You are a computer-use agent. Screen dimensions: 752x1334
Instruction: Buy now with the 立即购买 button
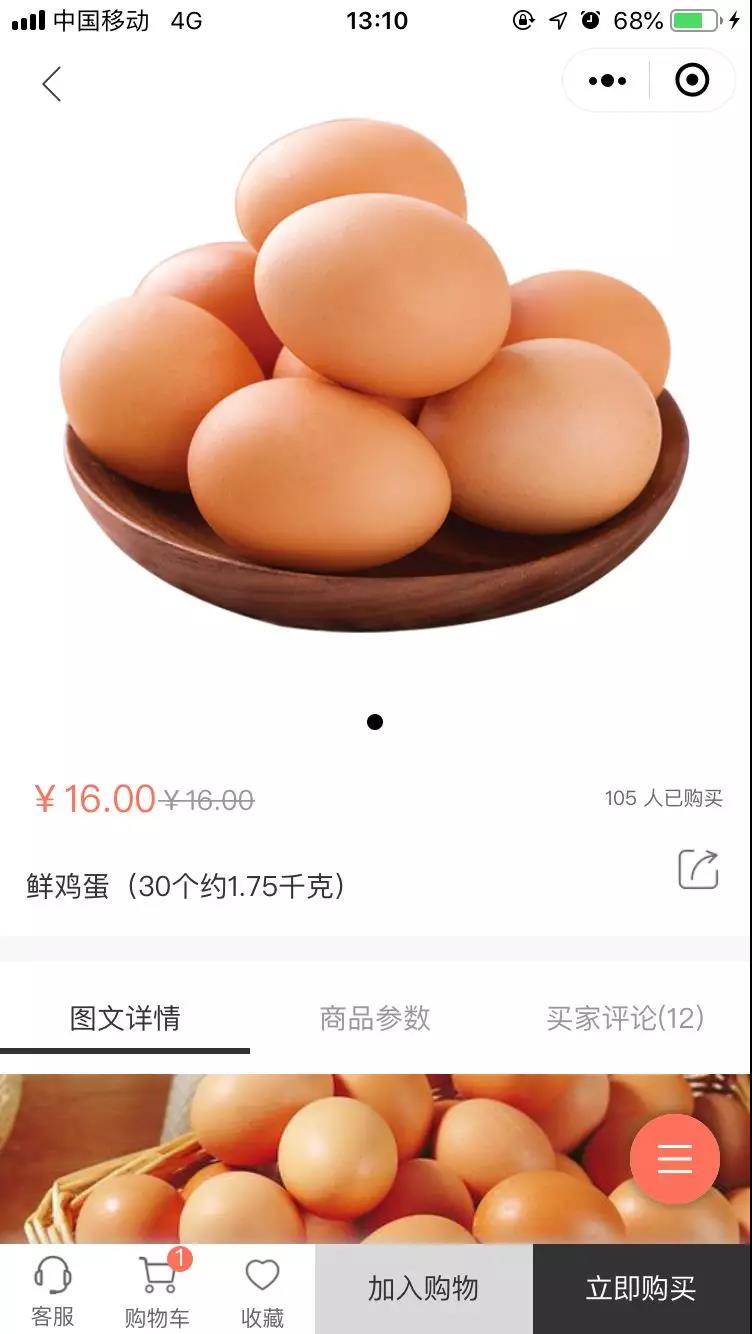click(641, 1289)
